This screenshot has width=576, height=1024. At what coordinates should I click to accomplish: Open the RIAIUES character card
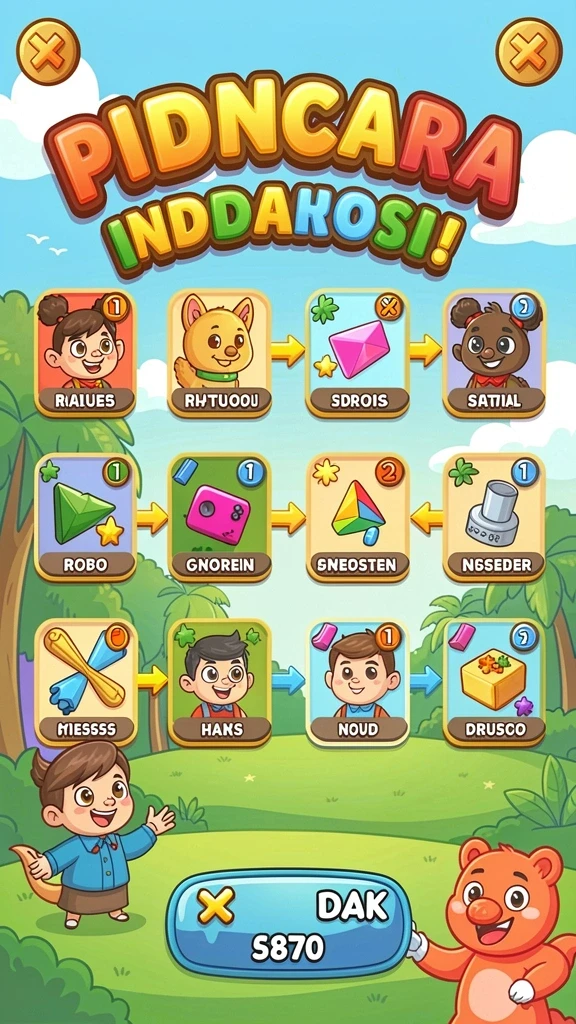[86, 353]
